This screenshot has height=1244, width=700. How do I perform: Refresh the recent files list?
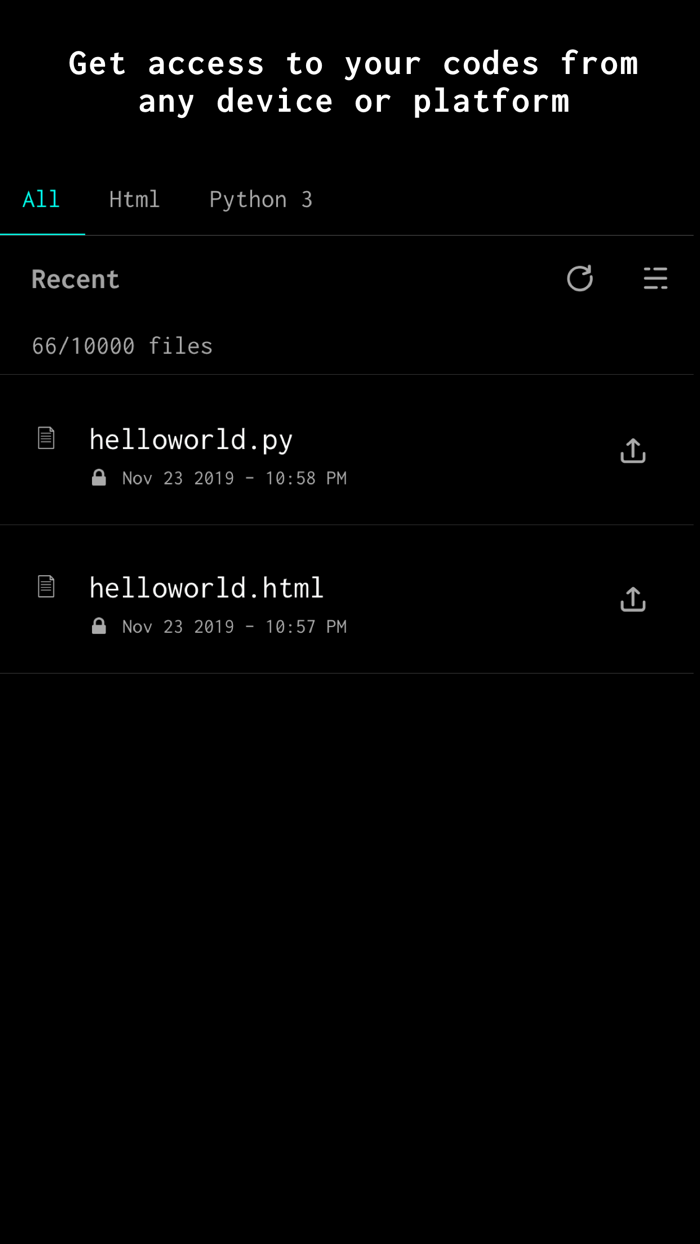(580, 278)
